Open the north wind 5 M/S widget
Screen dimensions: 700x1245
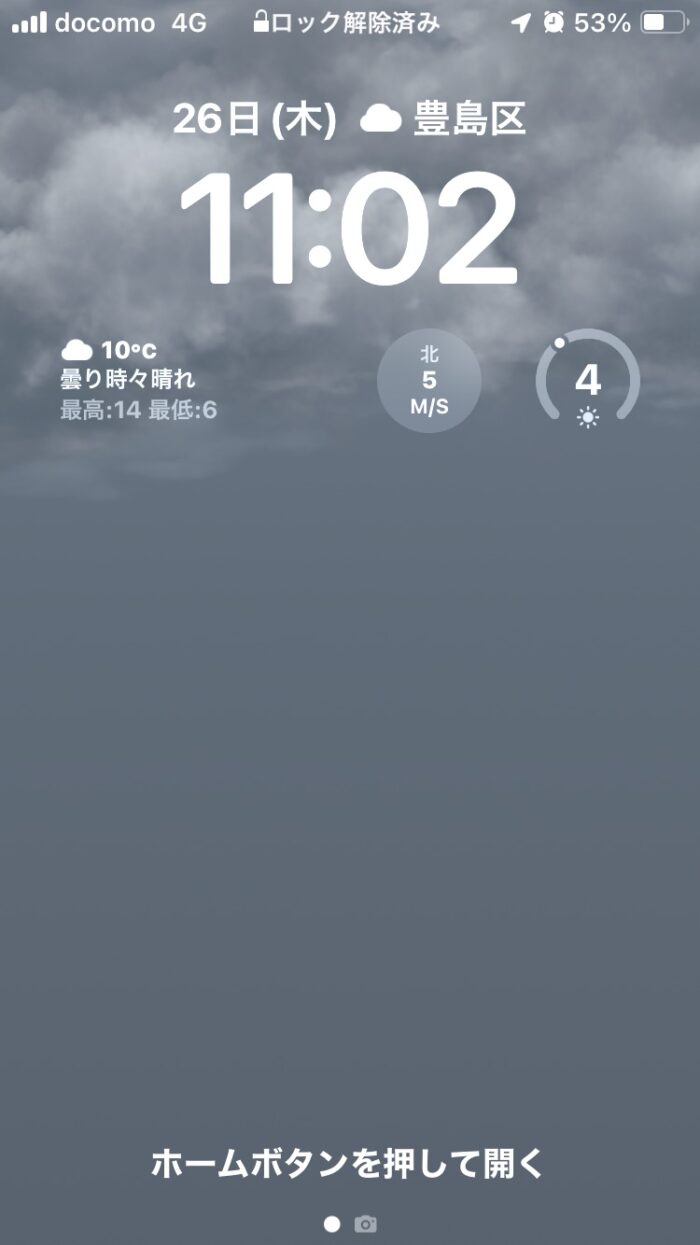point(429,381)
